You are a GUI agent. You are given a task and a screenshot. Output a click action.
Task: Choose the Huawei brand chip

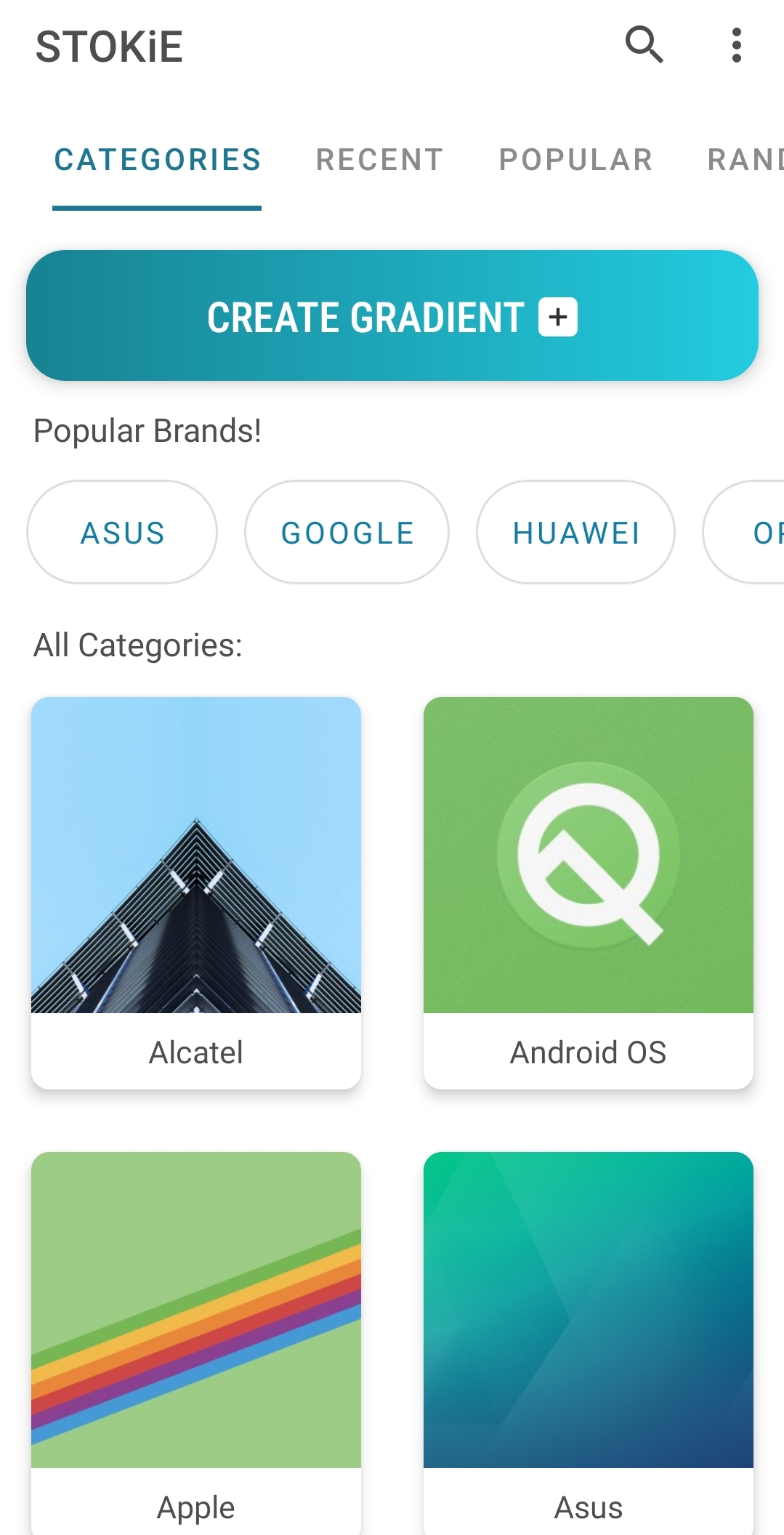tap(575, 533)
